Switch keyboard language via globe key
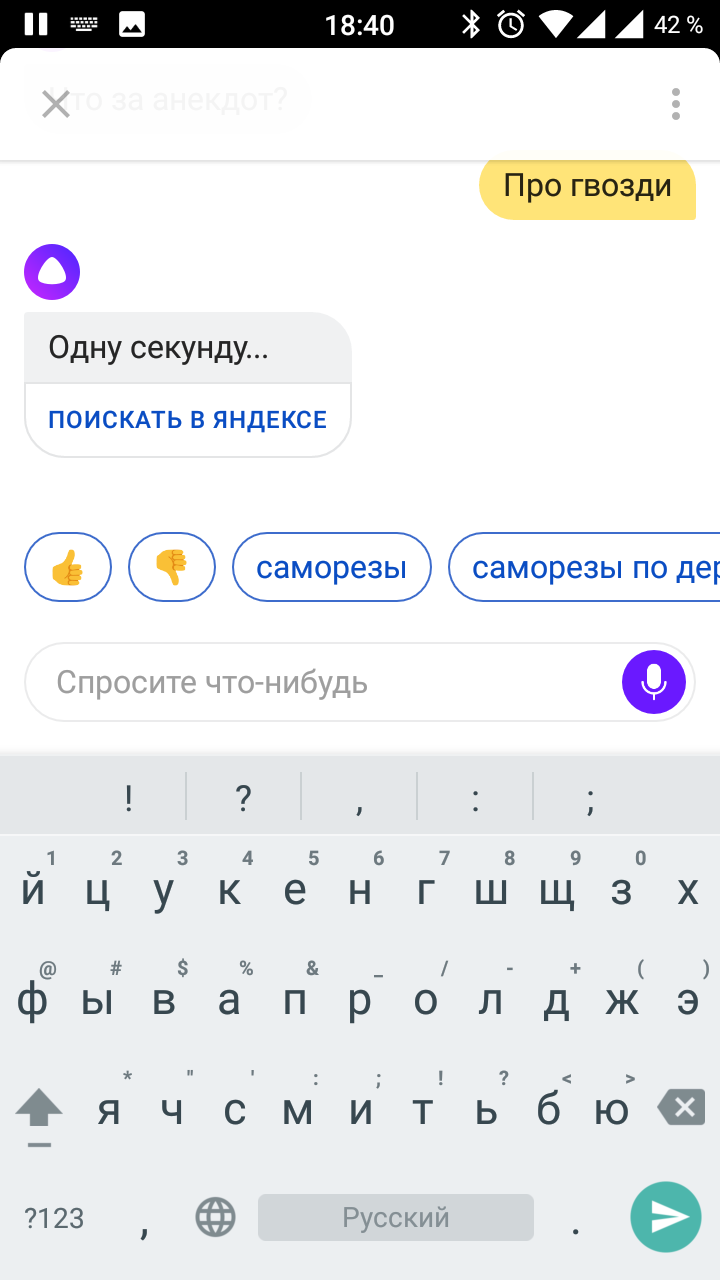 tap(215, 1217)
